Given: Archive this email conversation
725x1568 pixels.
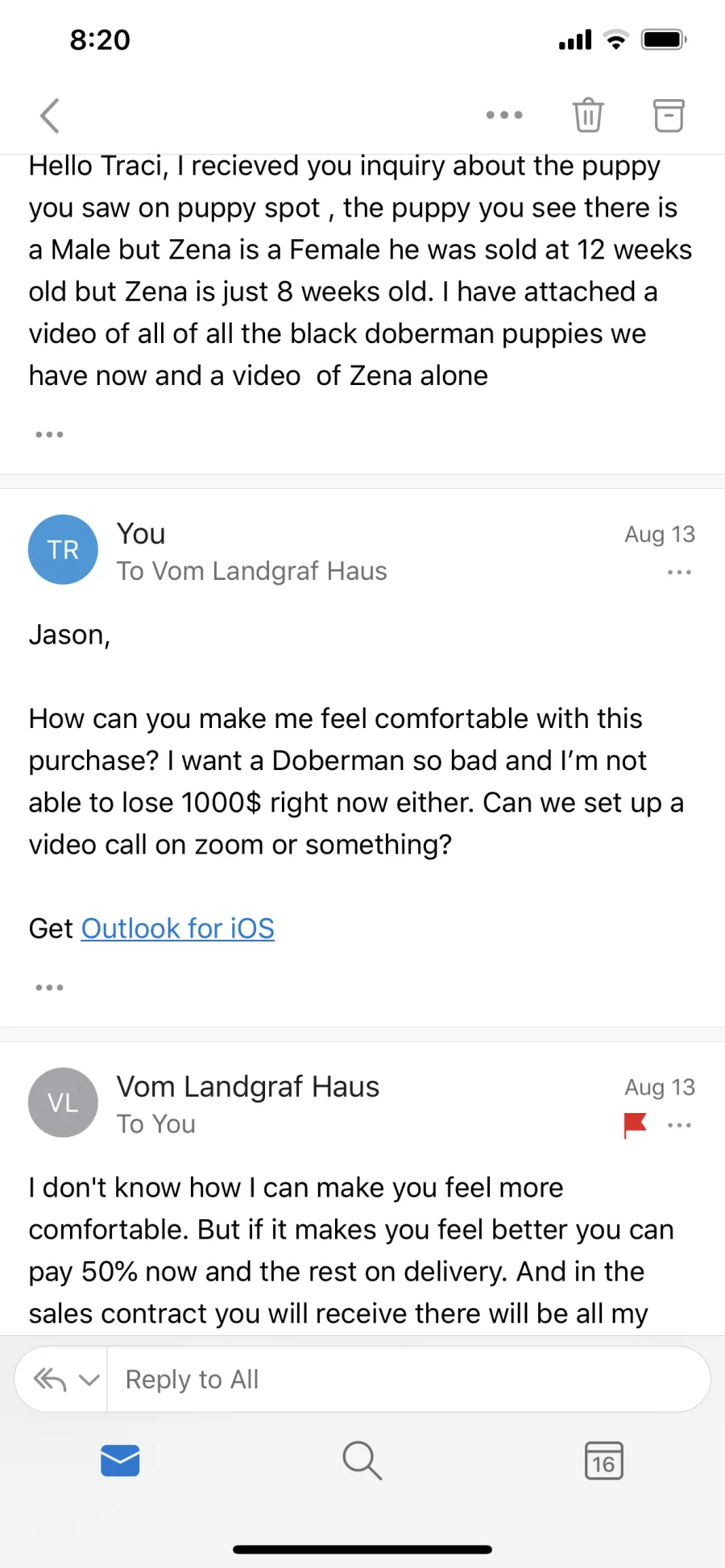Looking at the screenshot, I should [x=669, y=115].
